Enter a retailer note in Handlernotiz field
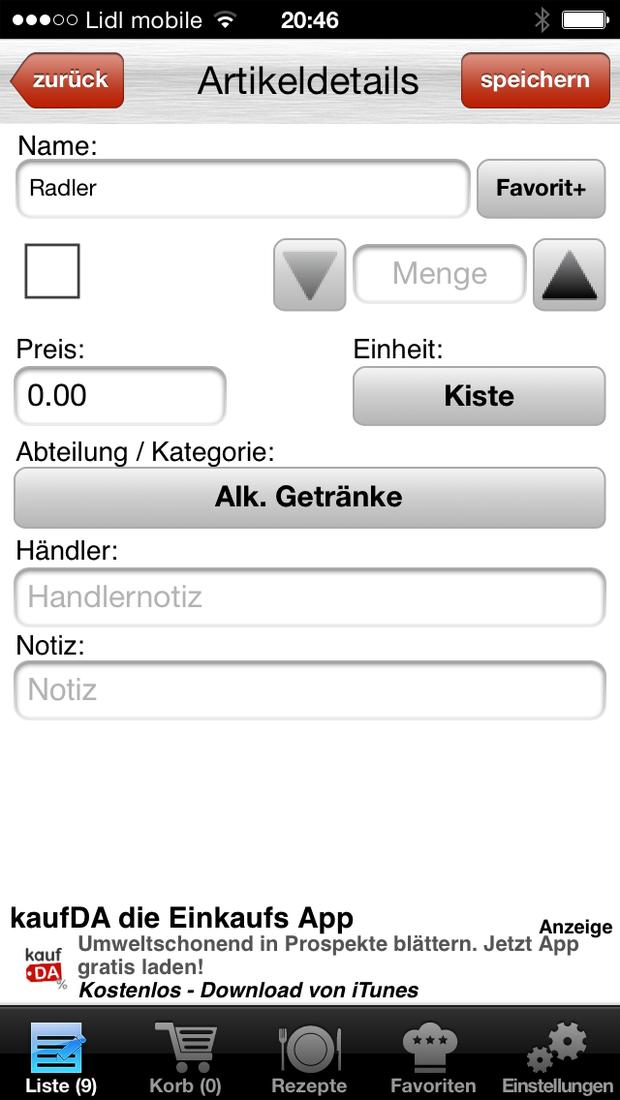This screenshot has width=620, height=1100. click(310, 597)
